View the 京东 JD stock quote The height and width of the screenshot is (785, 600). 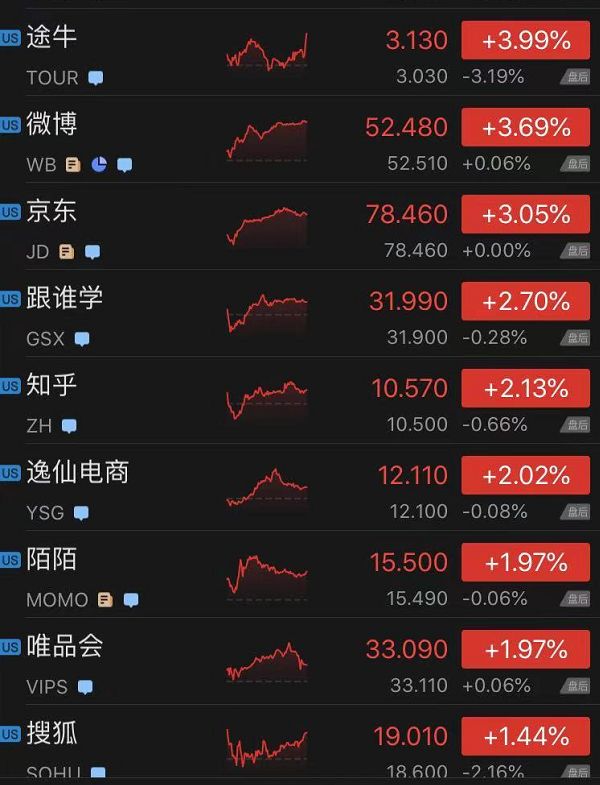(52, 213)
